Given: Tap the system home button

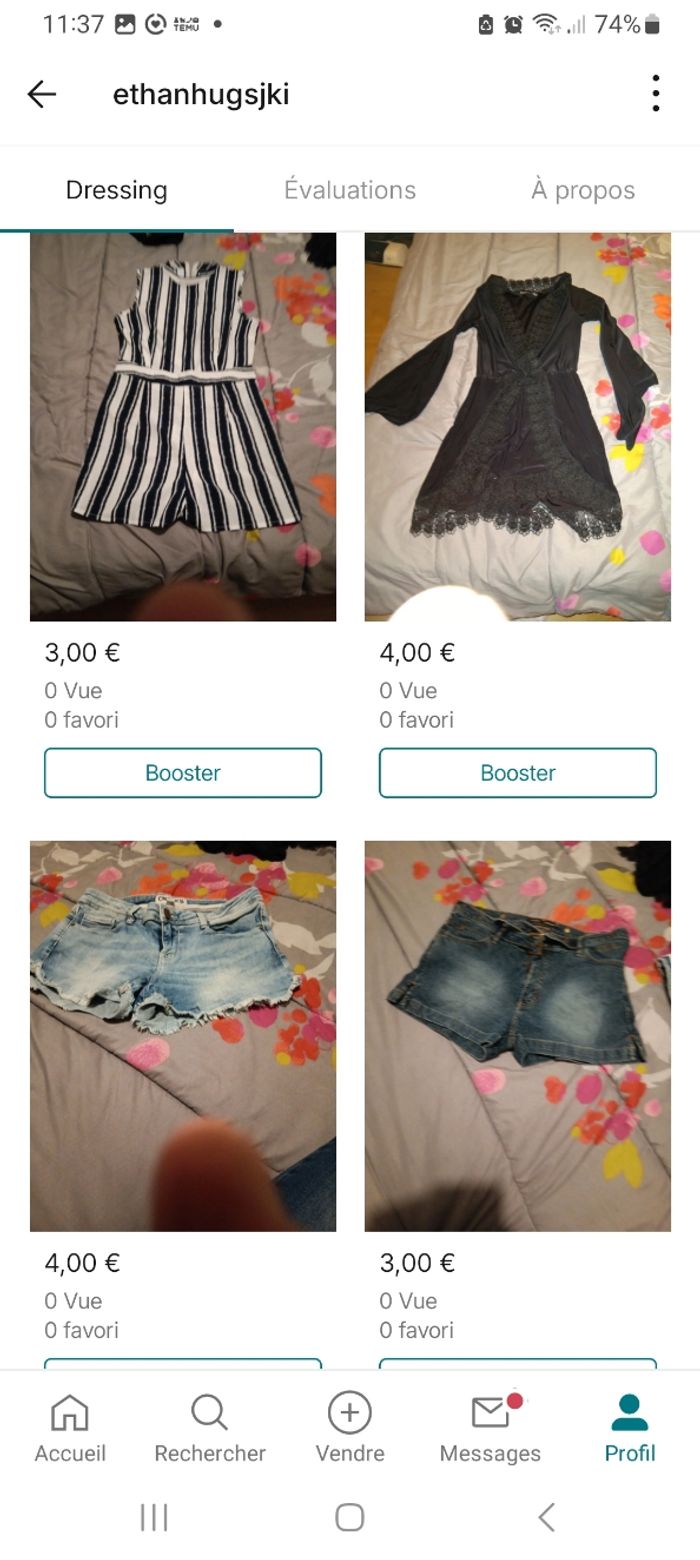Looking at the screenshot, I should point(349,1517).
